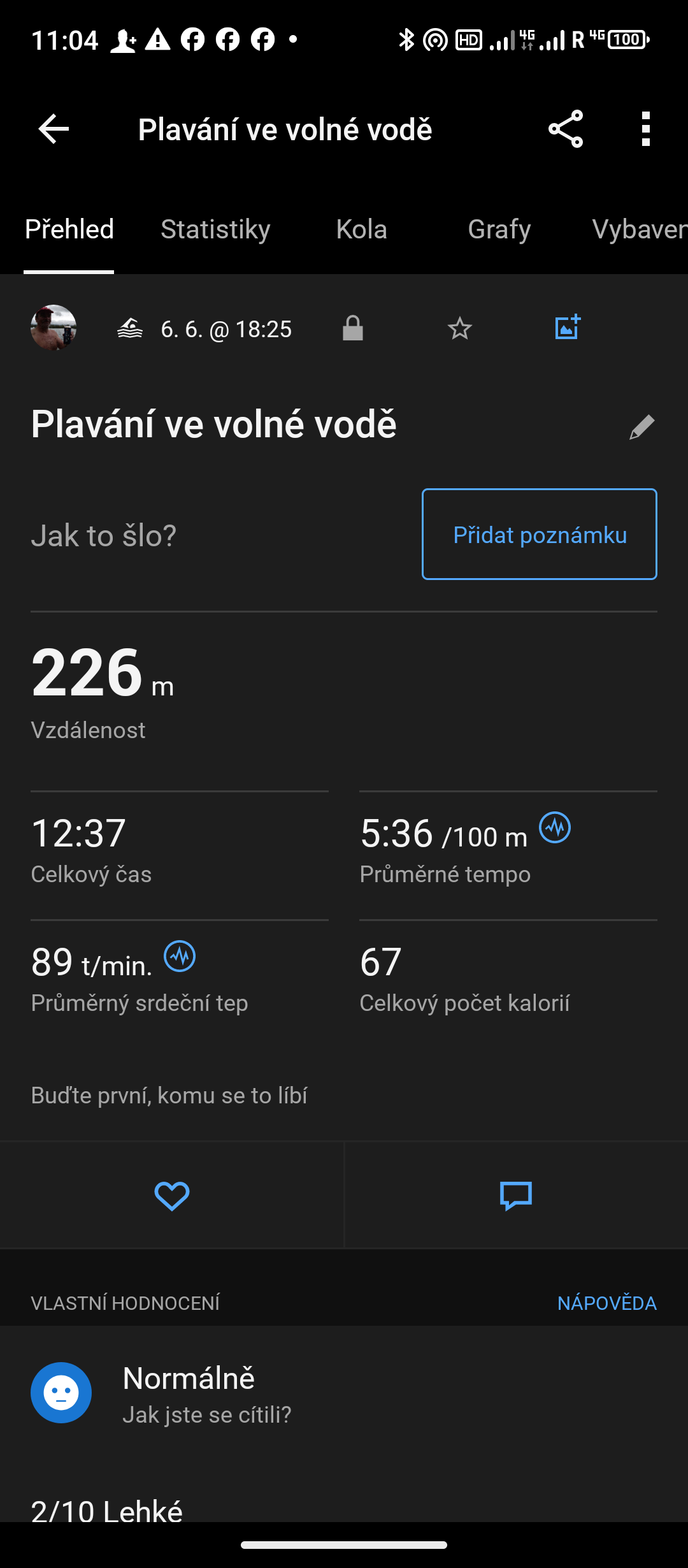Viewport: 688px width, 1568px height.
Task: Share this swimming activity
Action: point(566,129)
